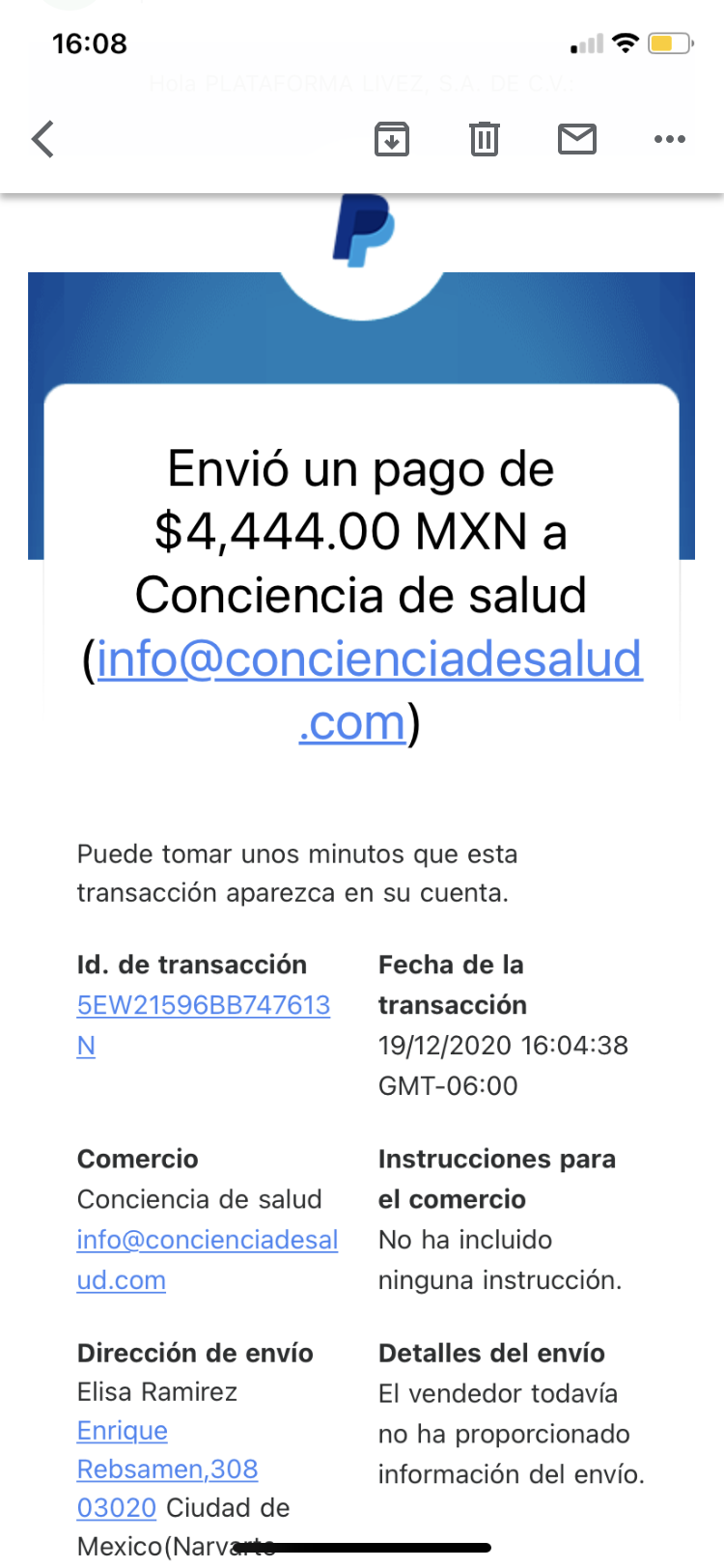This screenshot has height=1568, width=724.
Task: Open info@concienciadesalud.com link in the headline
Action: coord(369,660)
